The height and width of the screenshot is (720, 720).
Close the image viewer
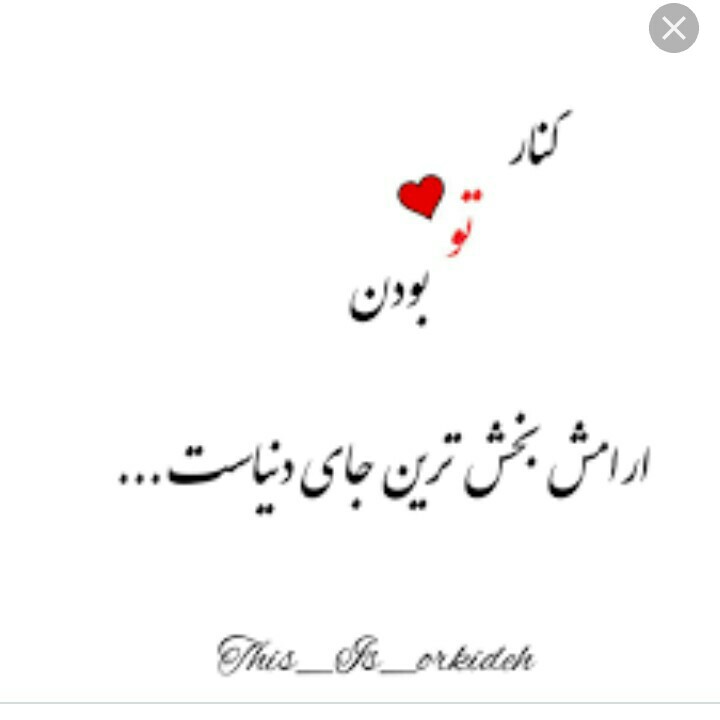[x=673, y=29]
